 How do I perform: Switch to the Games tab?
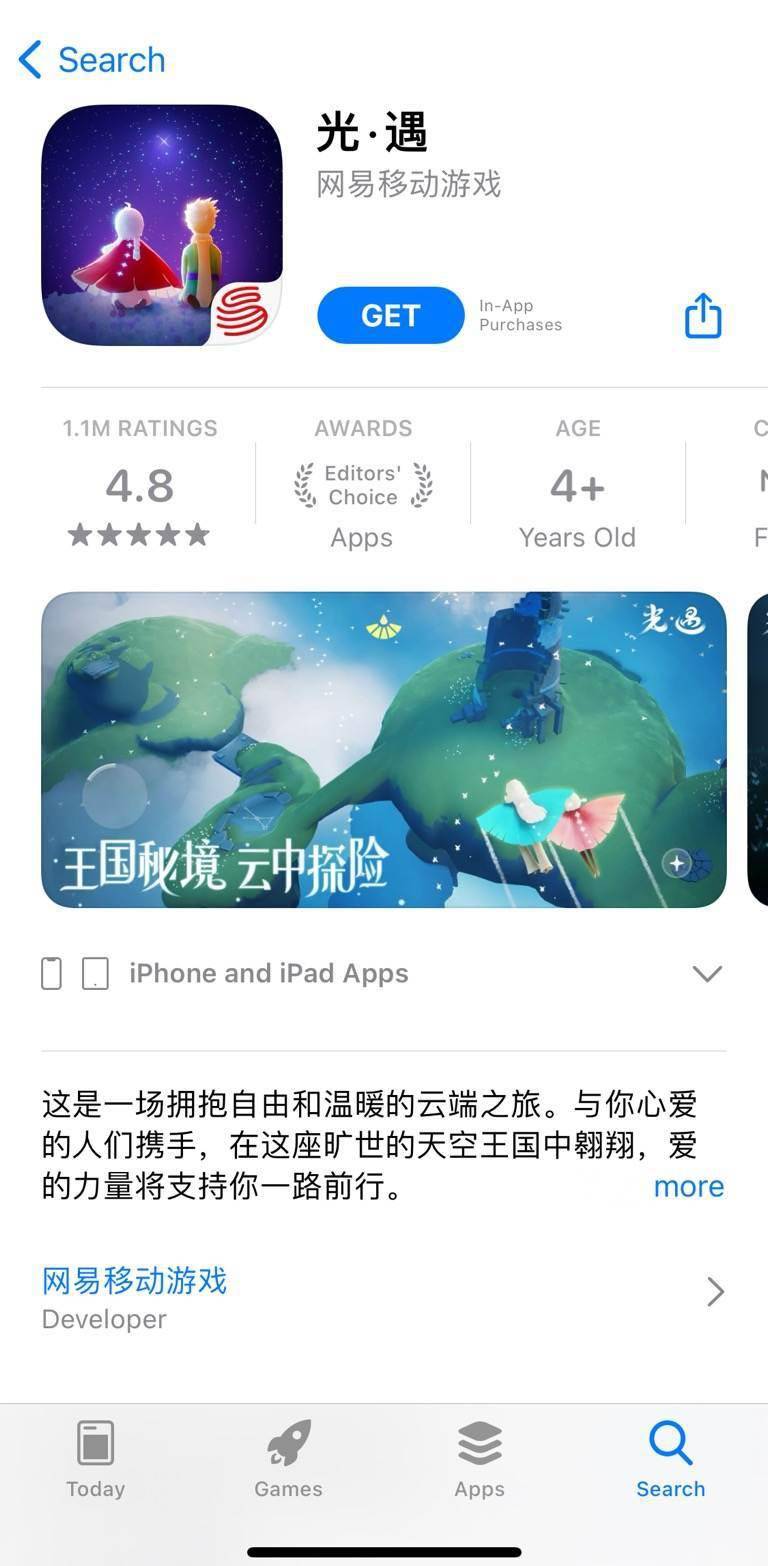coord(288,1459)
